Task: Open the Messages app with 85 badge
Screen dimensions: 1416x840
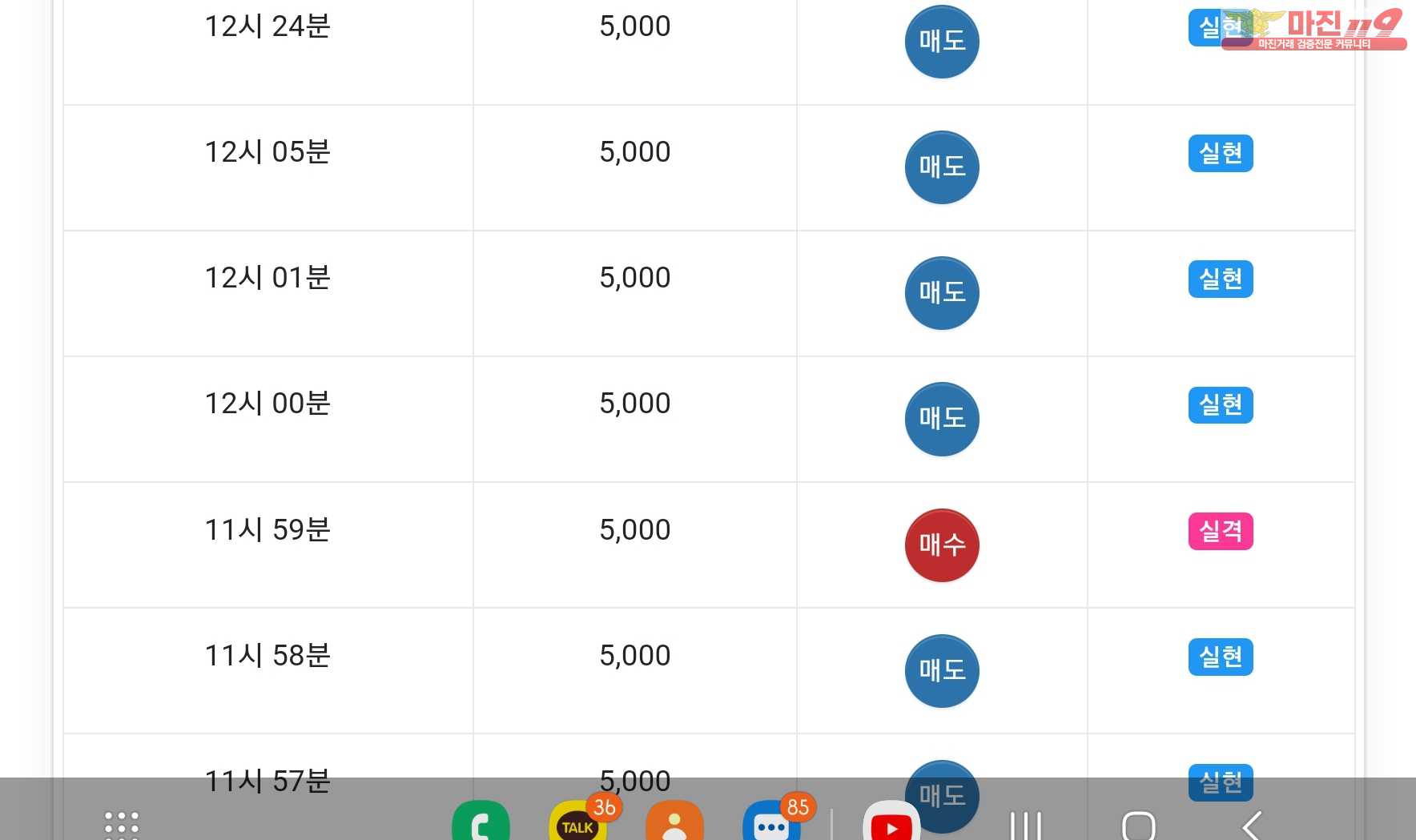Action: click(x=771, y=823)
